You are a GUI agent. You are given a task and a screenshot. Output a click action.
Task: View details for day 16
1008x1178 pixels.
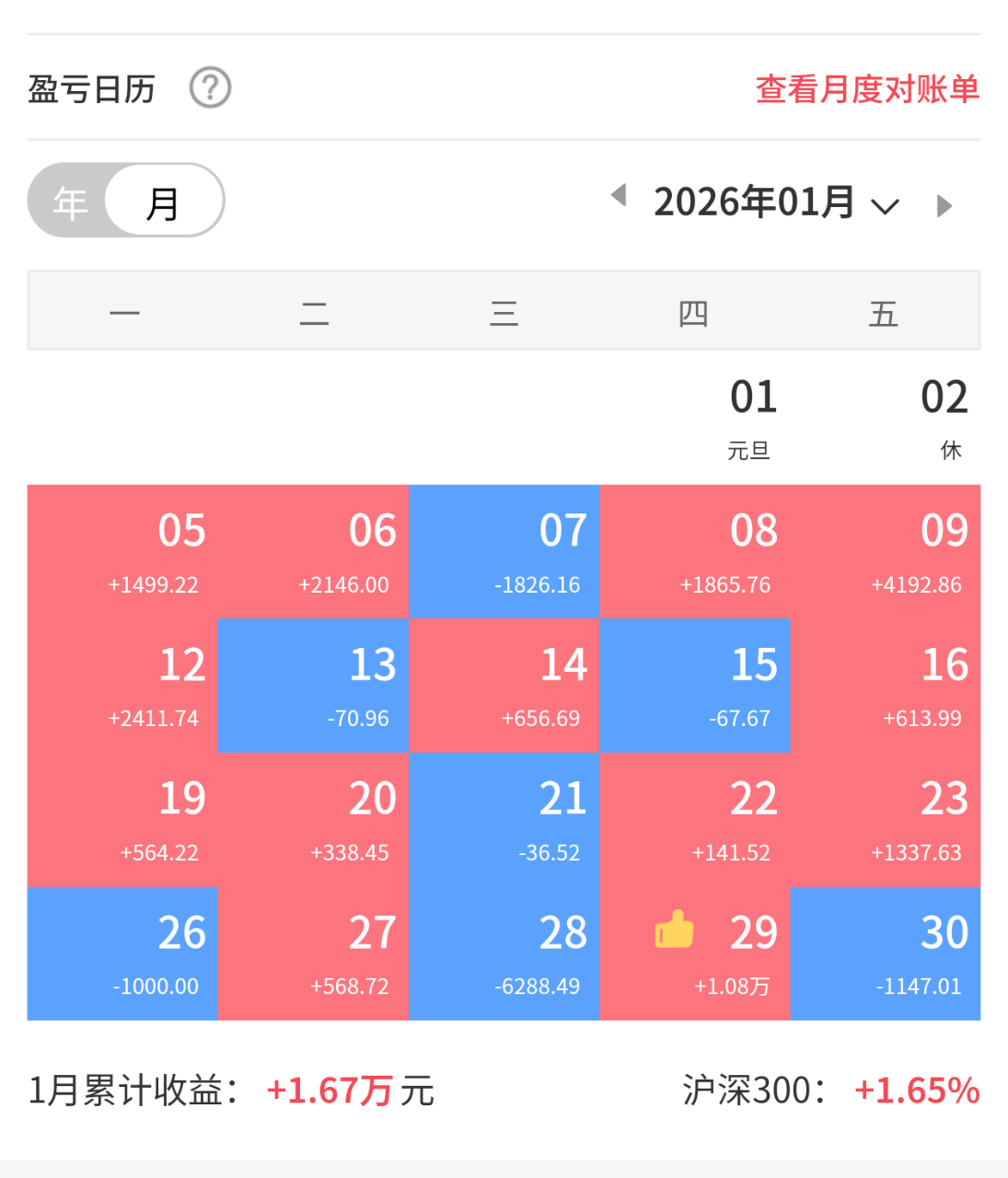tap(885, 685)
